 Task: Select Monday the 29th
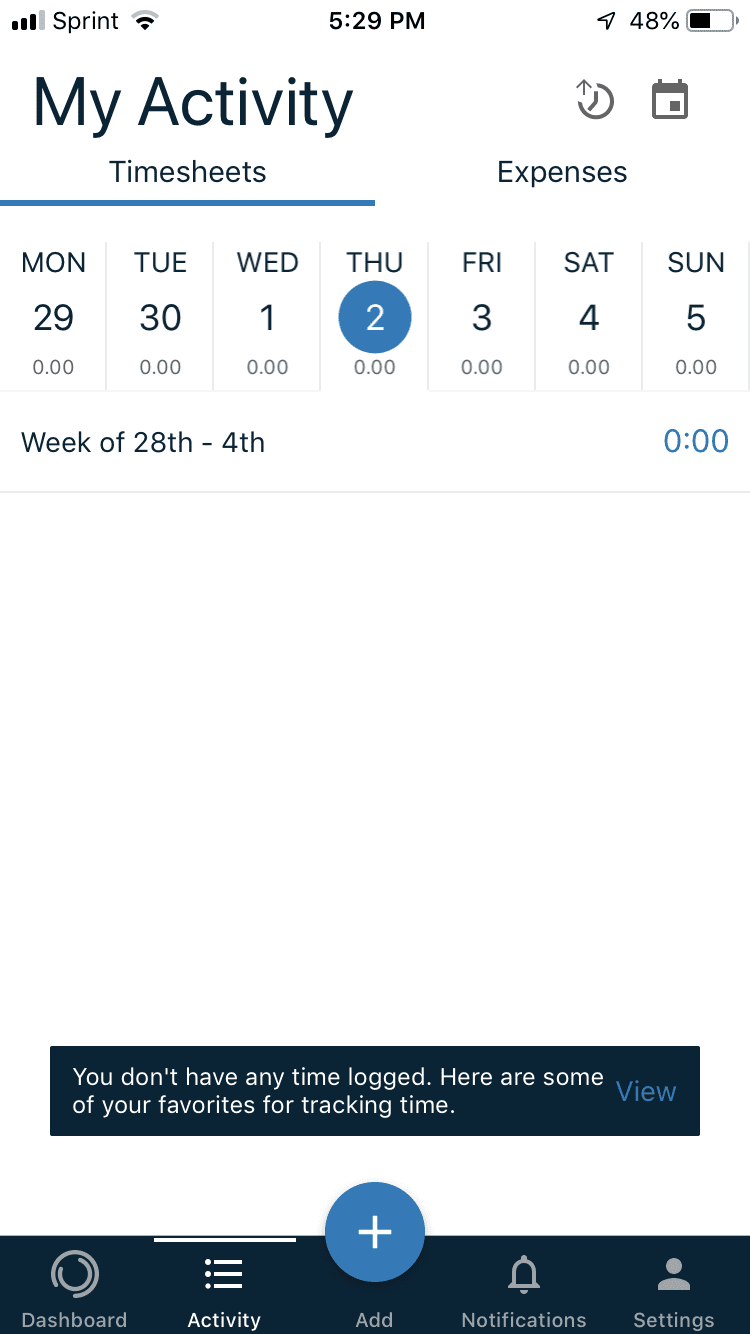click(x=53, y=316)
